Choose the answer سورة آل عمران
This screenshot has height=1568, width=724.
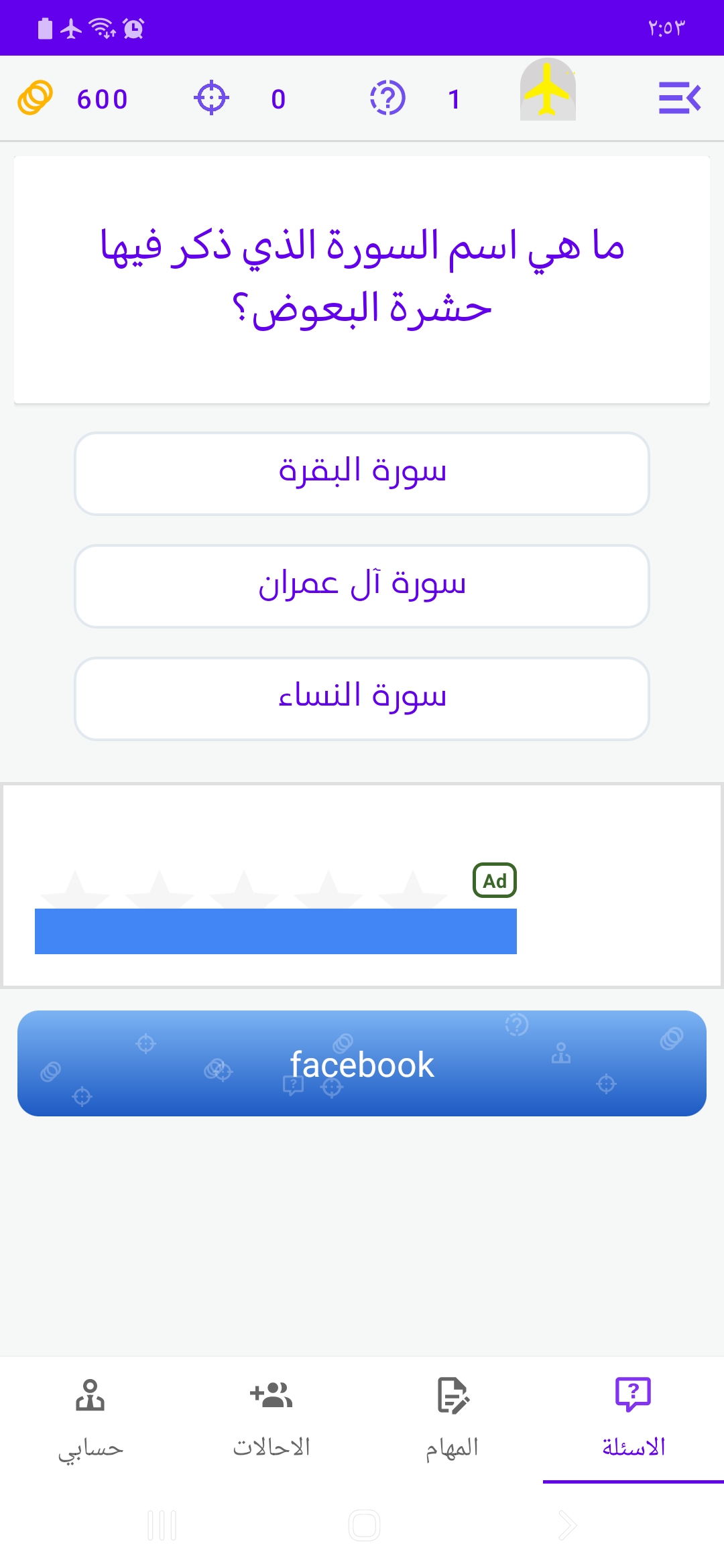[x=362, y=586]
